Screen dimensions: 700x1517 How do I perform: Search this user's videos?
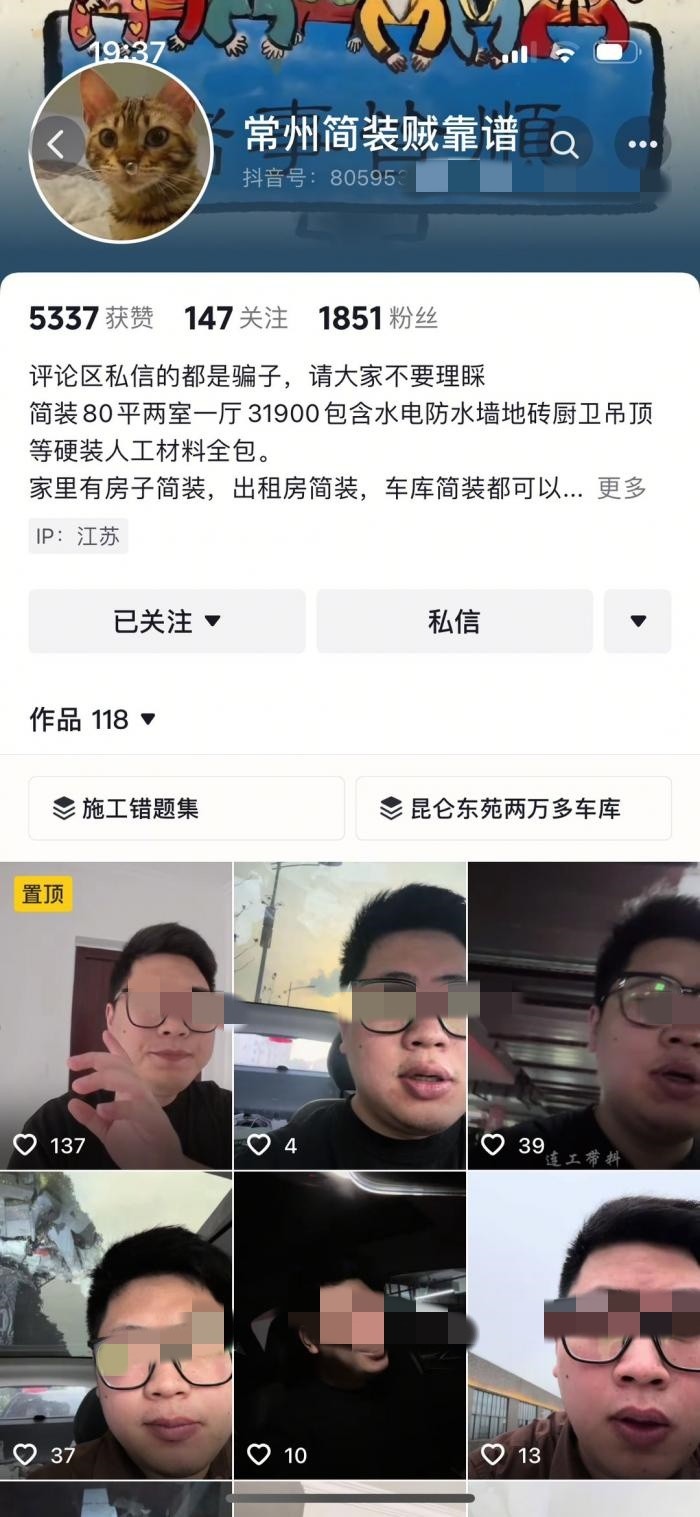coord(565,145)
